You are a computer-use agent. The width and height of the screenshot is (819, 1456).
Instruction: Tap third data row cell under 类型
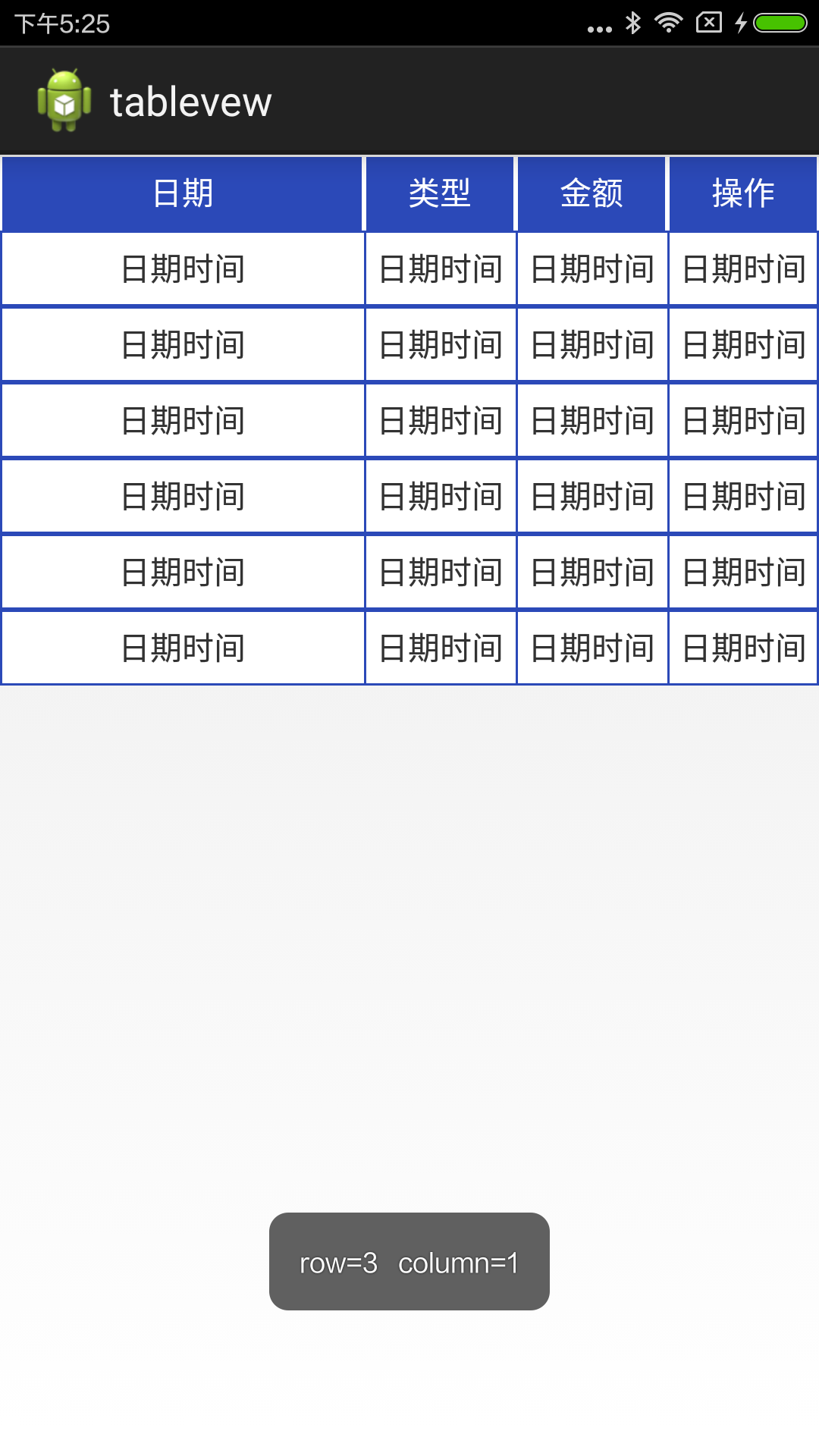pyautogui.click(x=441, y=421)
